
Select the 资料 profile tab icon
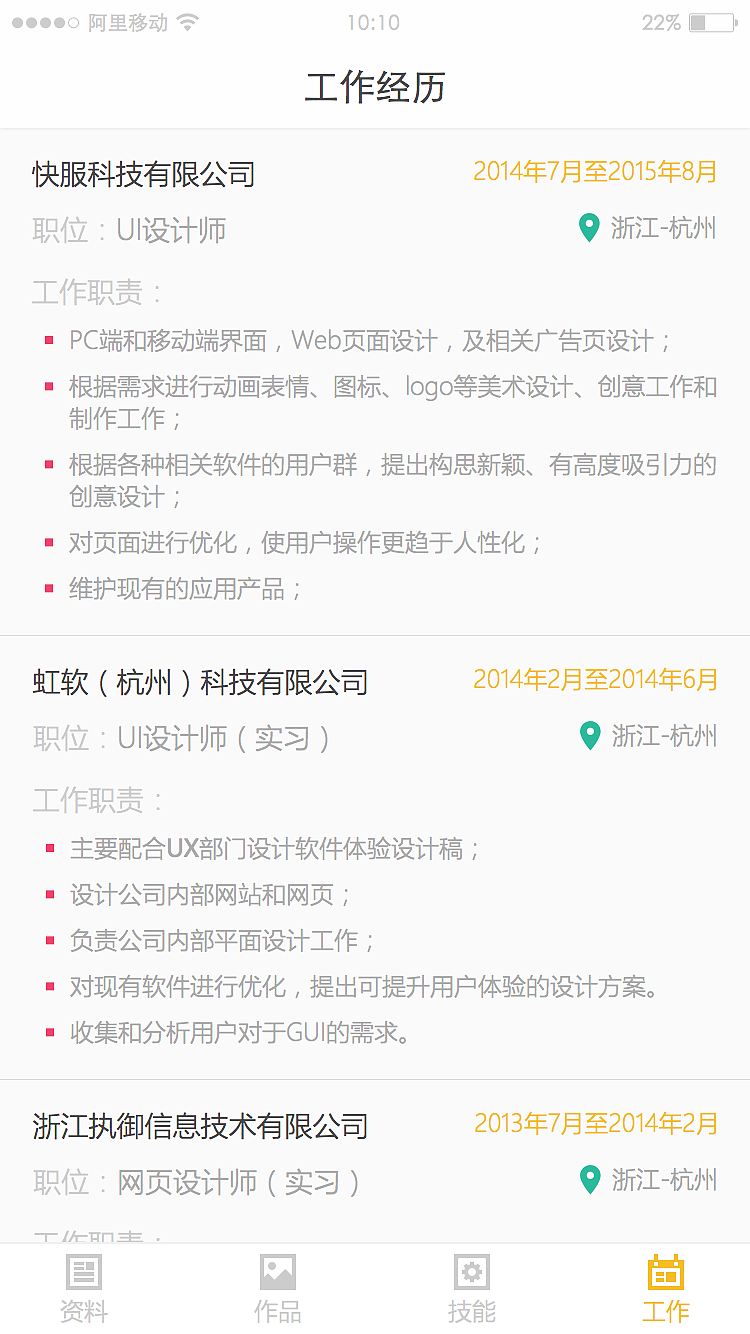pyautogui.click(x=84, y=1273)
